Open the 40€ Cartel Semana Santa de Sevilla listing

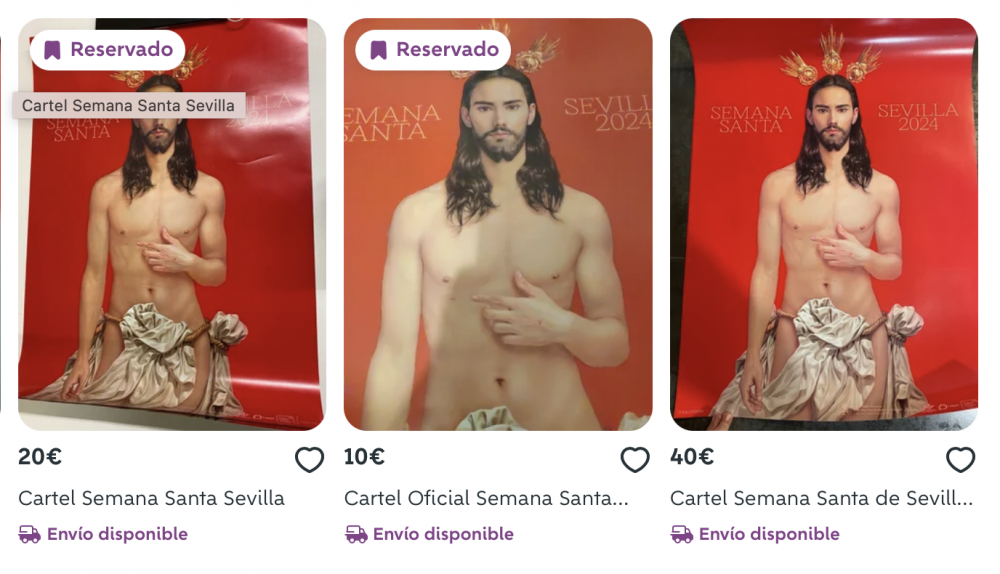[820, 498]
